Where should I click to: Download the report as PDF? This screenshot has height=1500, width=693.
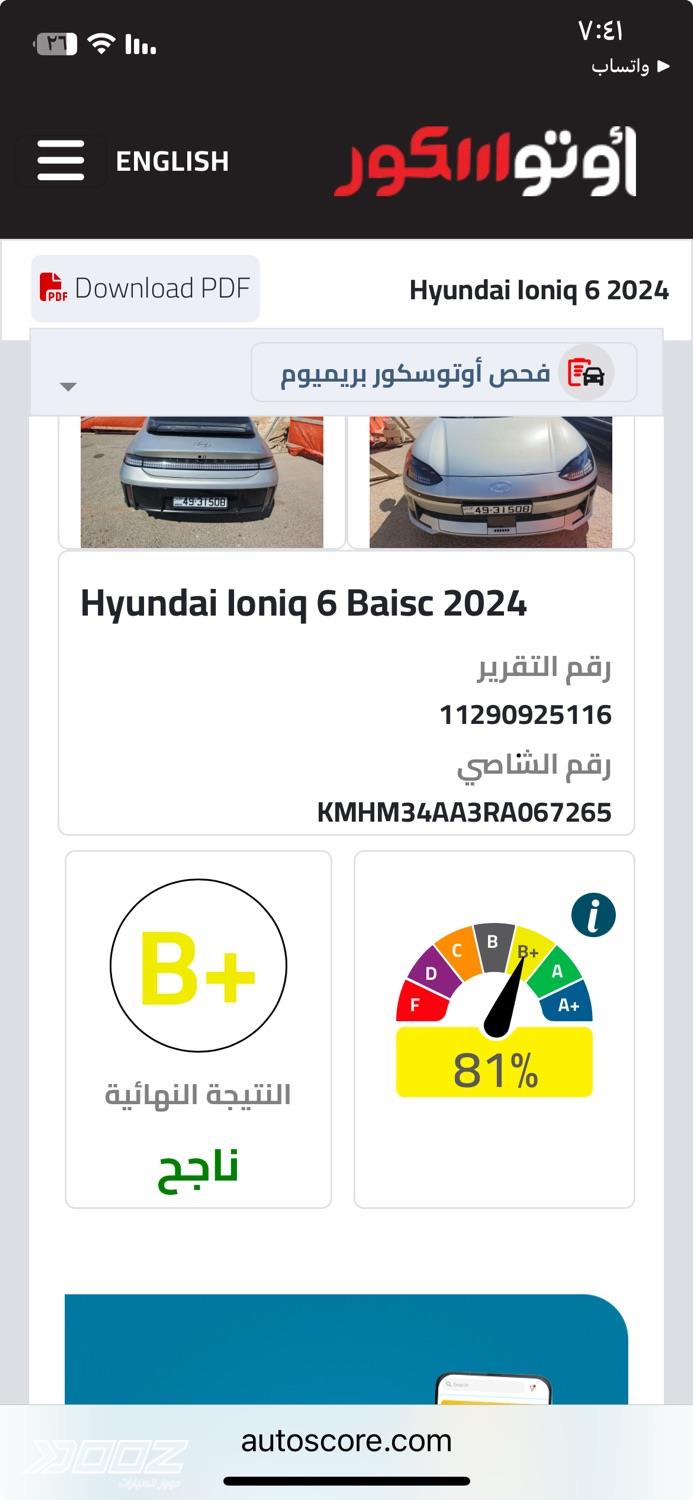[145, 288]
